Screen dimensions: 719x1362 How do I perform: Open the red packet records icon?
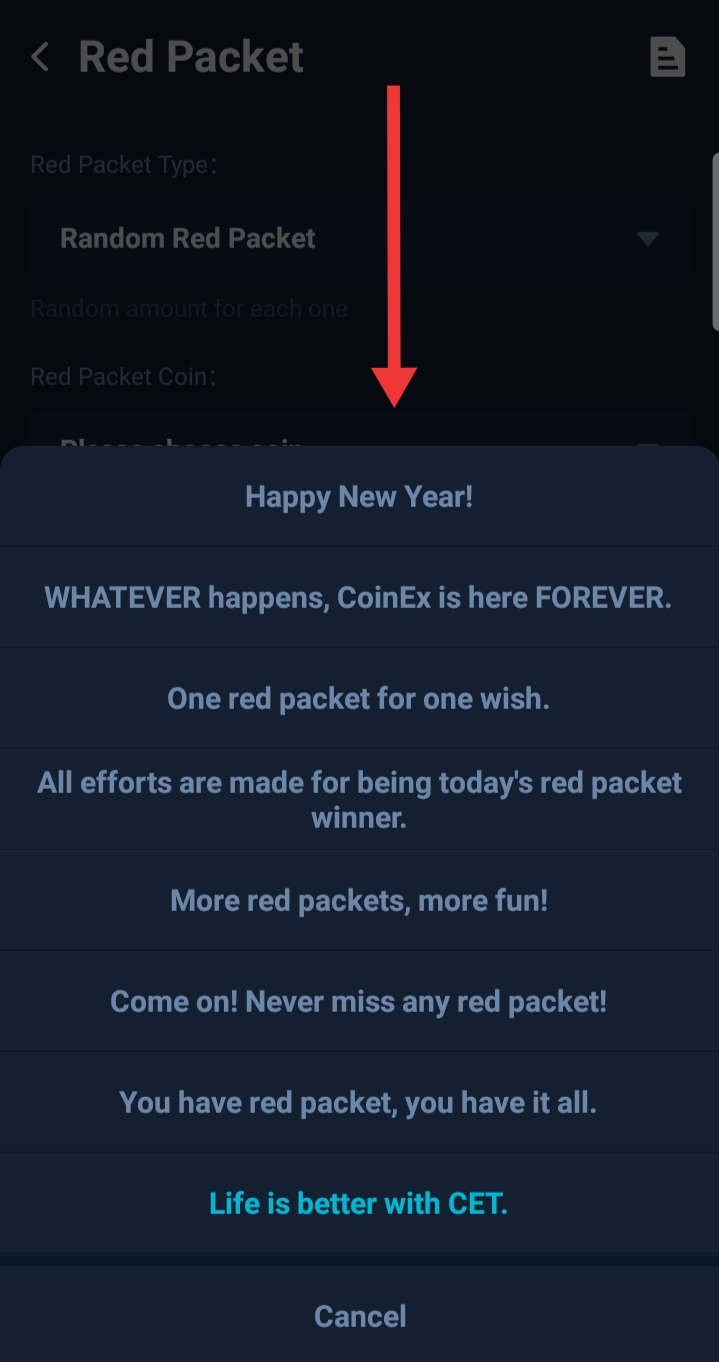tap(667, 57)
